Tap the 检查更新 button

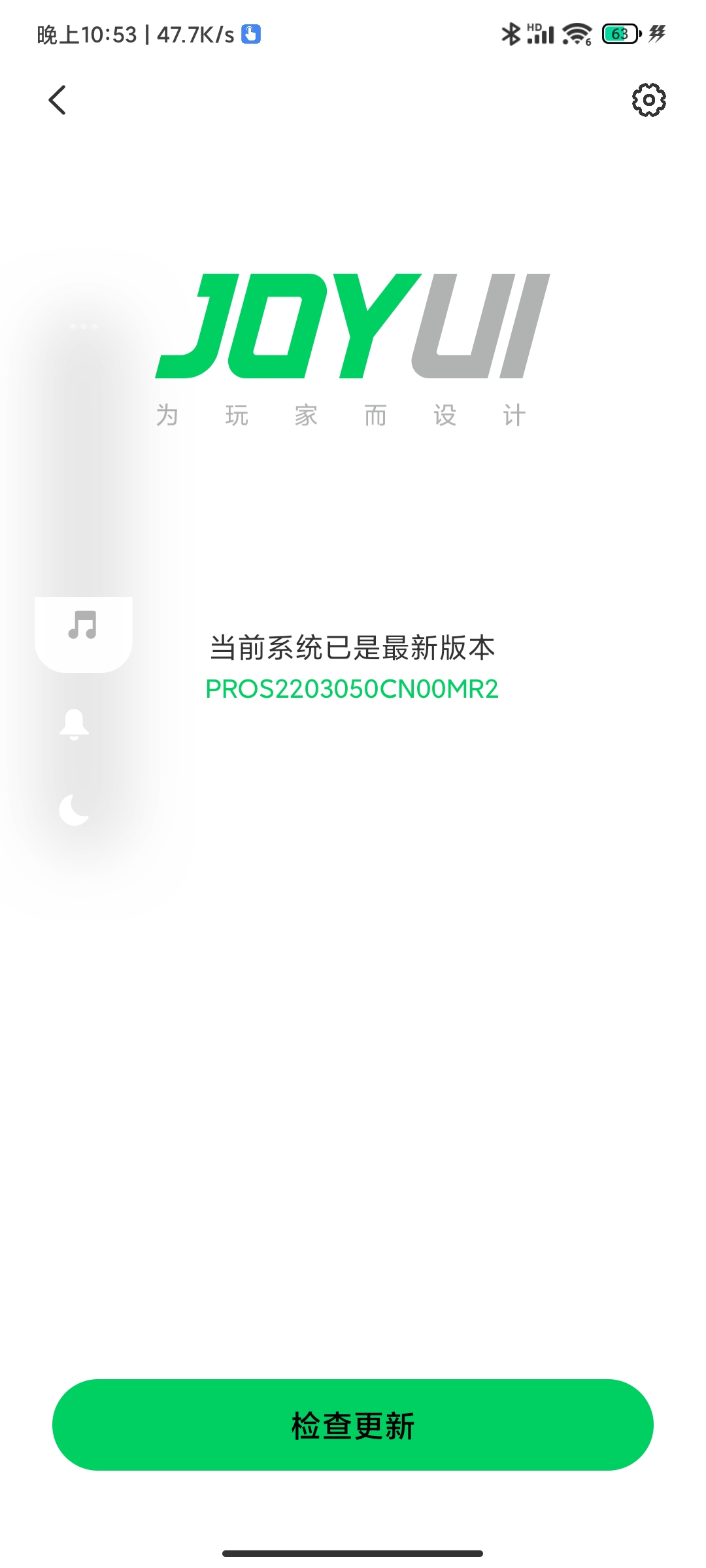(x=353, y=1425)
